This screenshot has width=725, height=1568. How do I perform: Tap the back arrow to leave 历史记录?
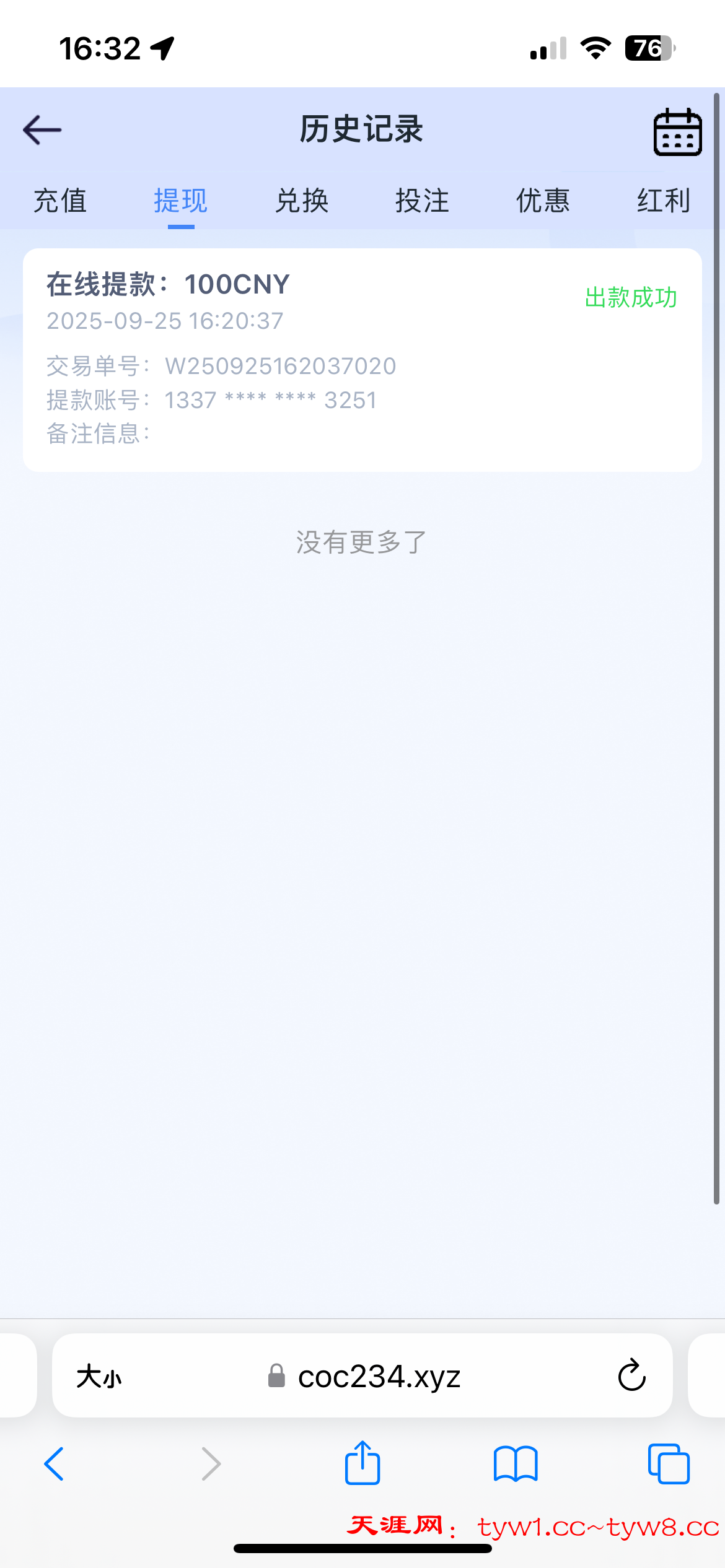click(x=42, y=130)
